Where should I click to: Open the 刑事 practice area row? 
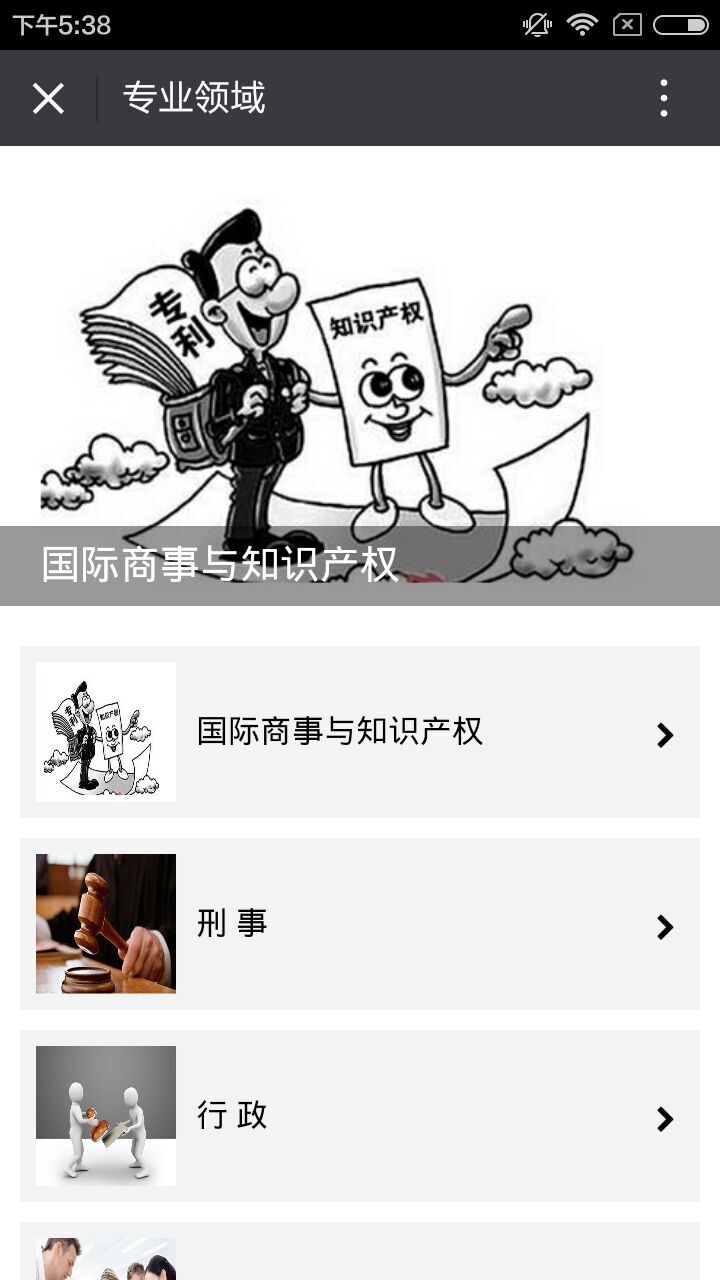(x=360, y=924)
